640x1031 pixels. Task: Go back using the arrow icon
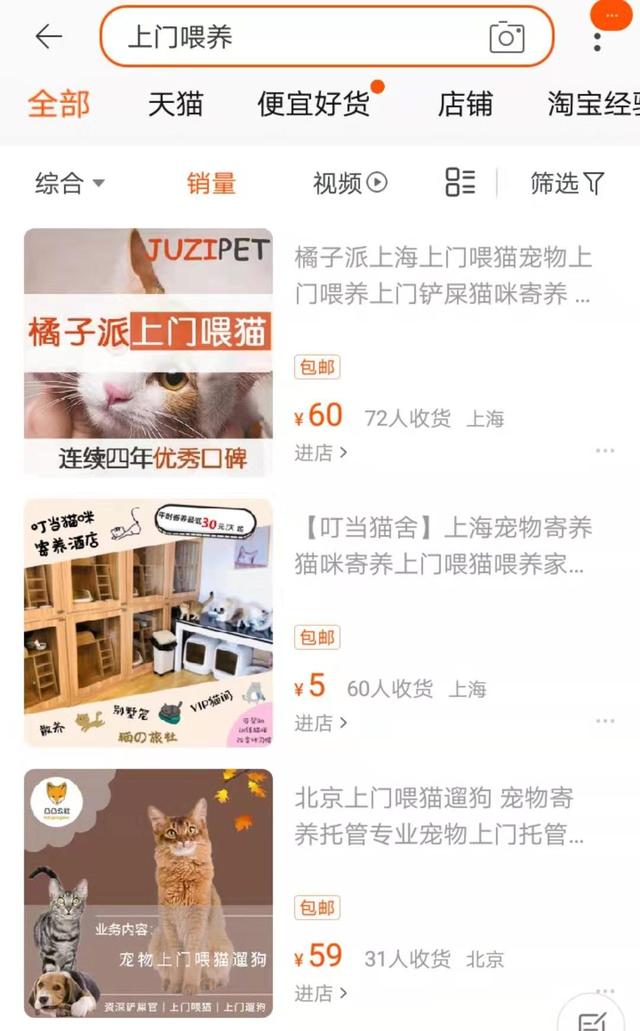(48, 37)
